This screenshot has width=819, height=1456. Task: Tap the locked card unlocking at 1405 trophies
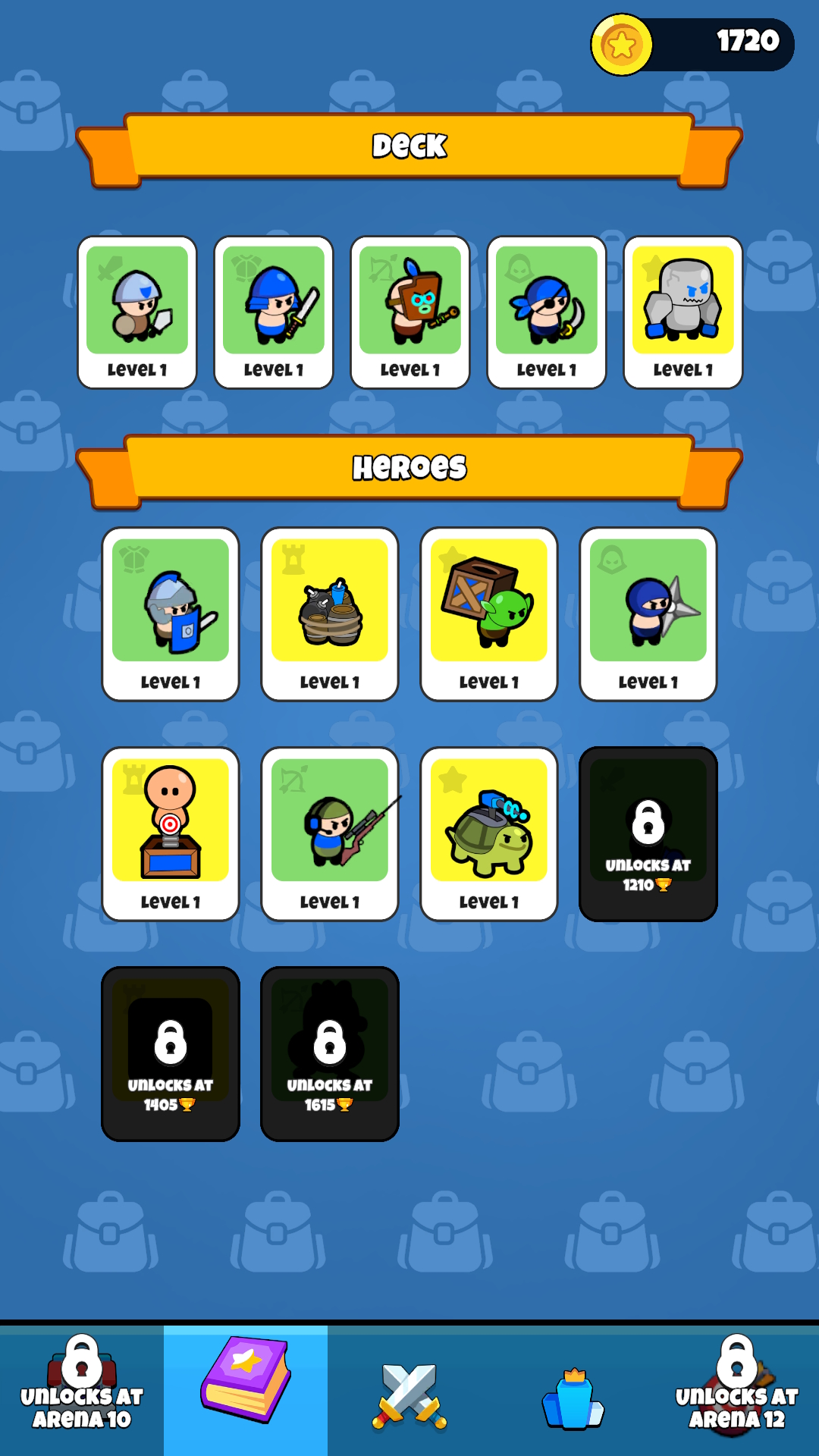pos(171,1054)
